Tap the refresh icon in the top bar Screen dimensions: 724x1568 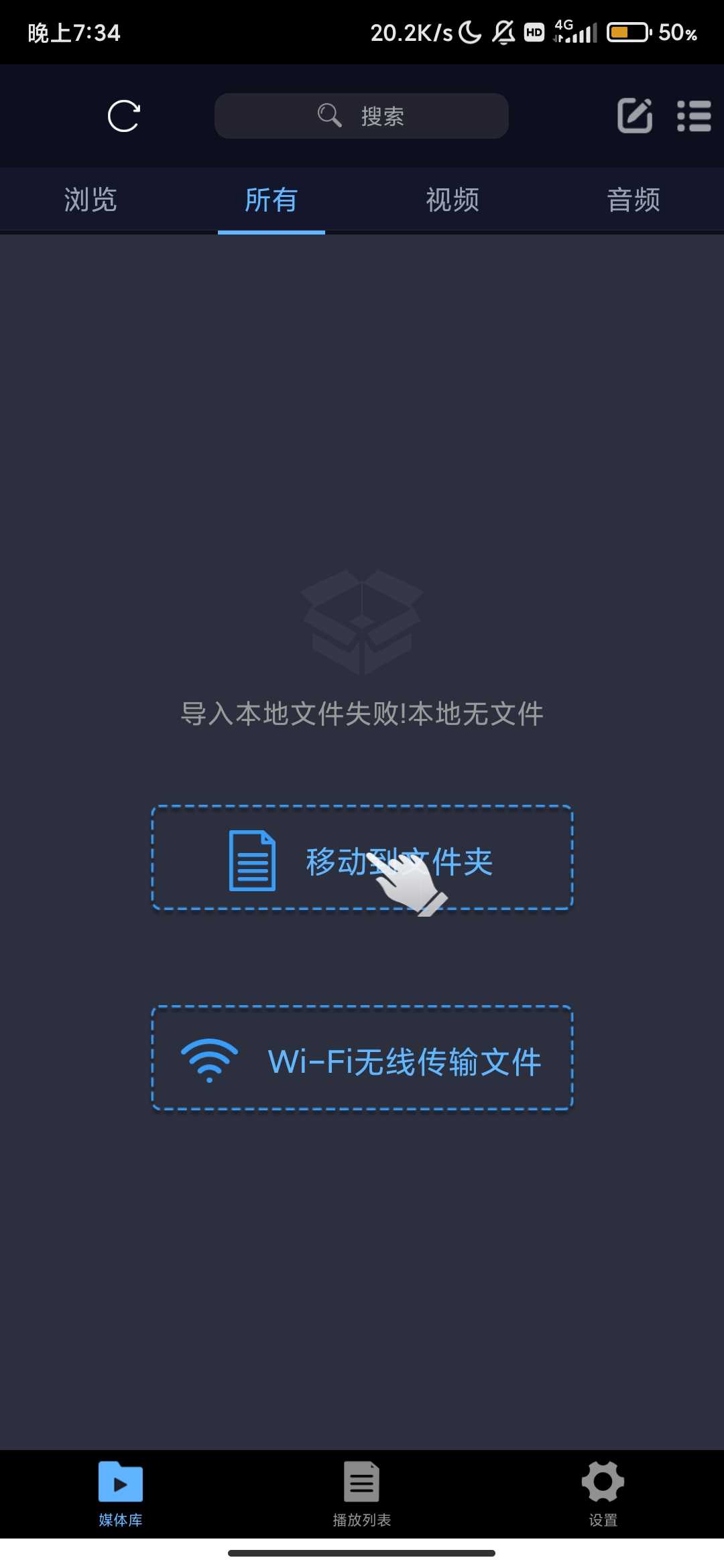pos(124,117)
